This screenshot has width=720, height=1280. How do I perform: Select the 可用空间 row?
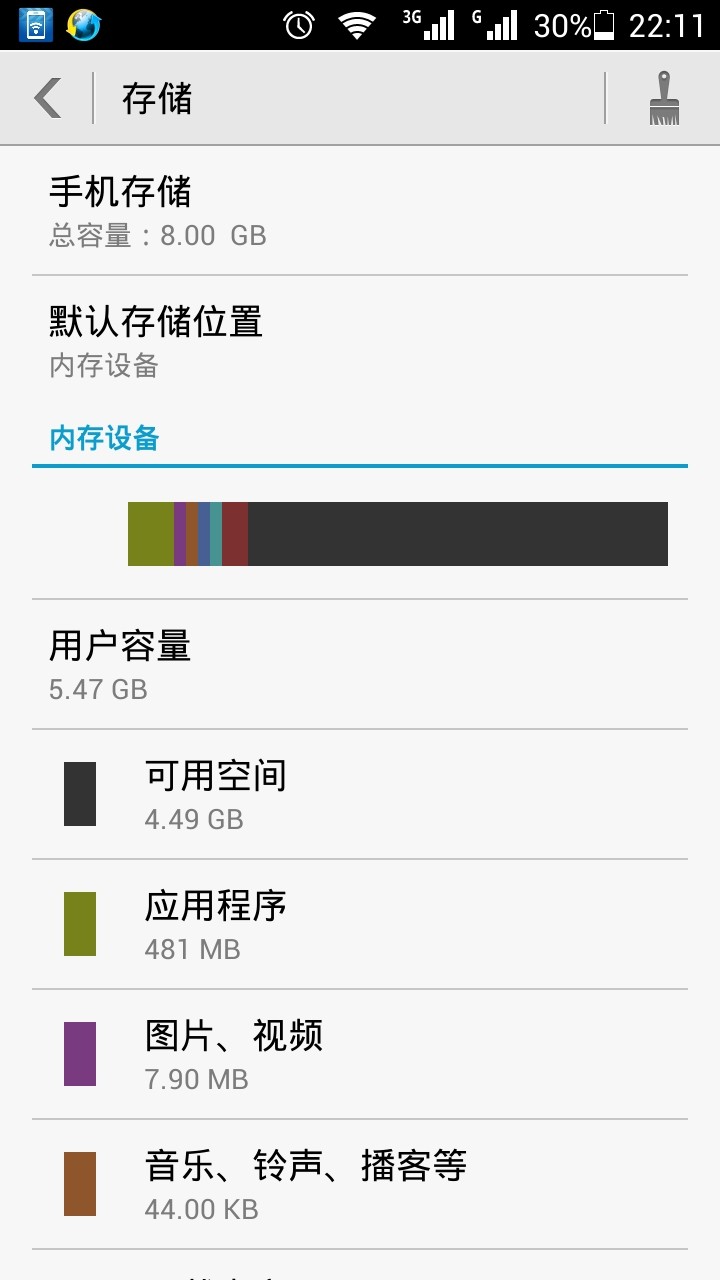tap(360, 794)
